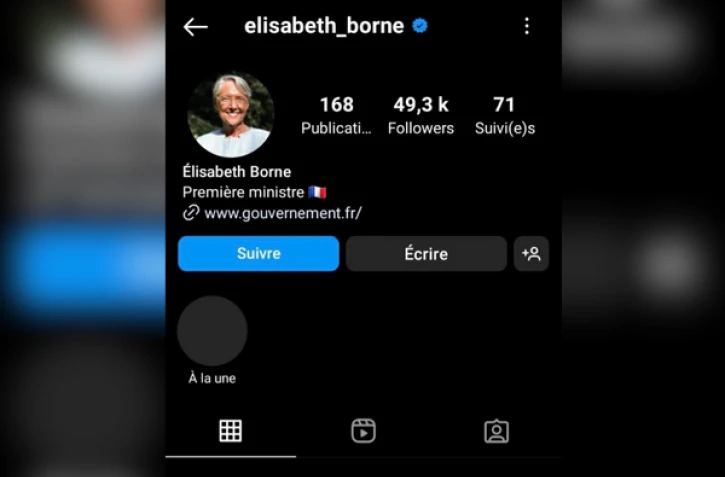Viewport: 725px width, 477px height.
Task: Open the www.gouvernement.fr link
Action: (282, 213)
